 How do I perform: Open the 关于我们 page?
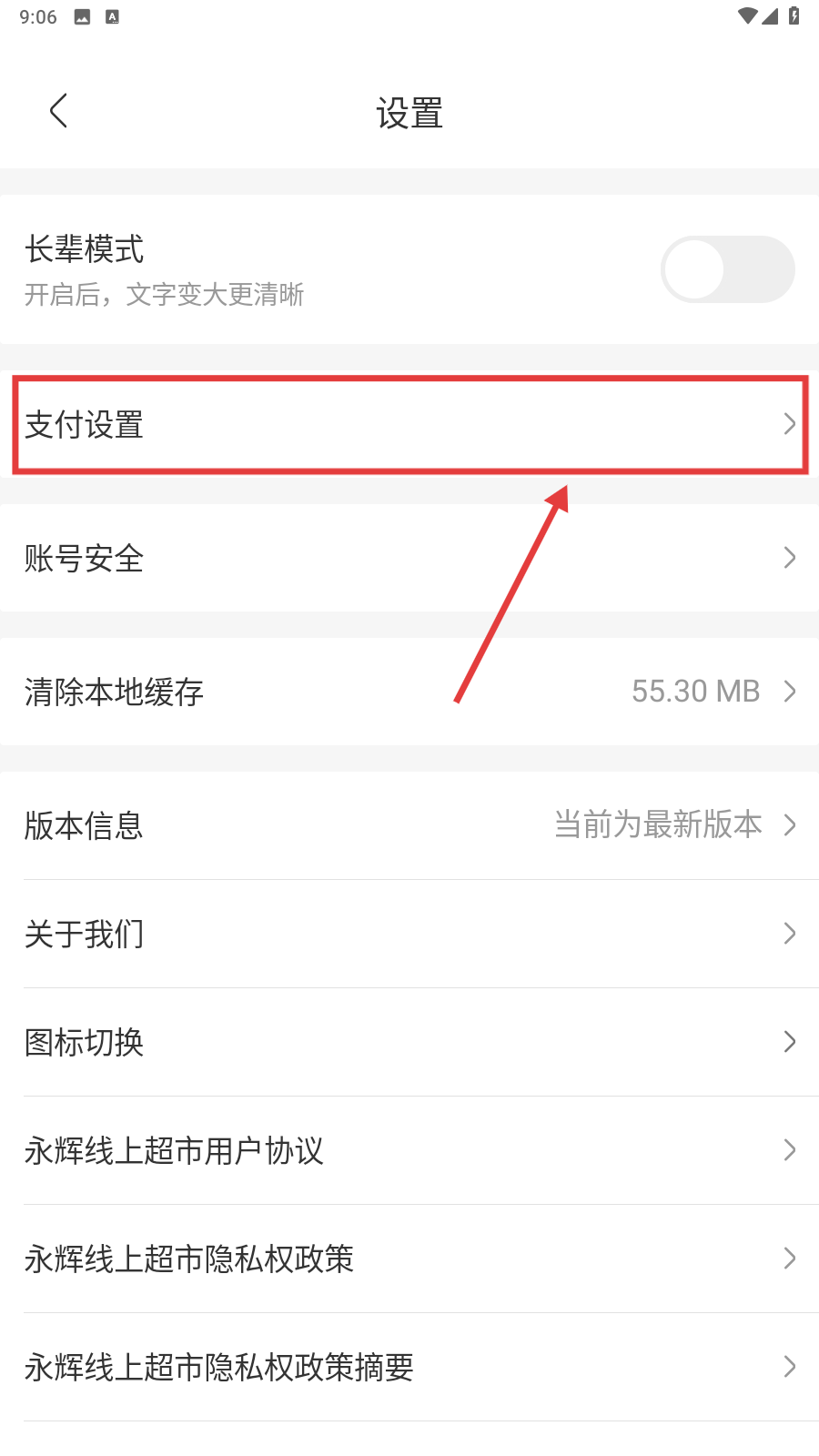pos(409,934)
